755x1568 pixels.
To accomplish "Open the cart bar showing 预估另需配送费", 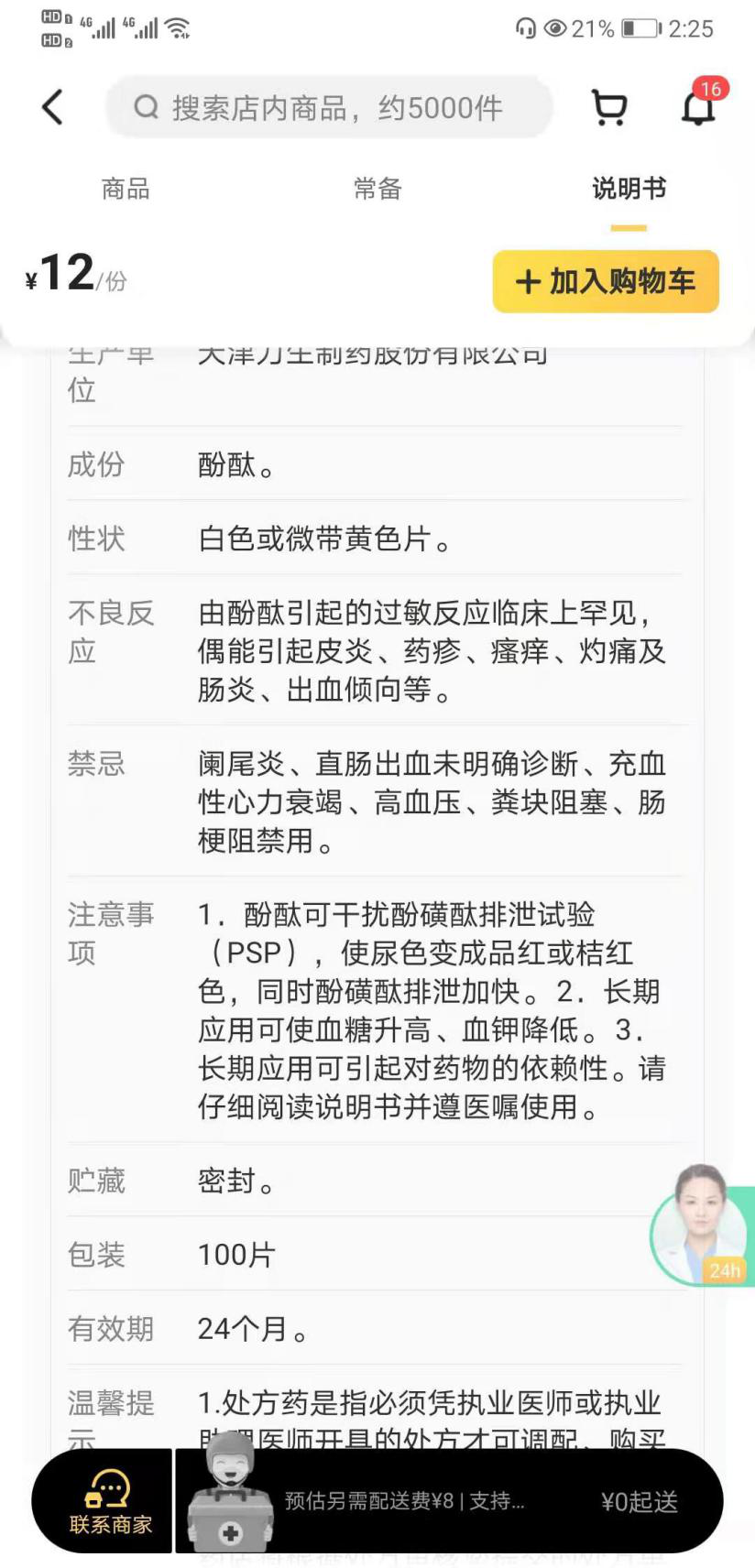I will point(449,1501).
